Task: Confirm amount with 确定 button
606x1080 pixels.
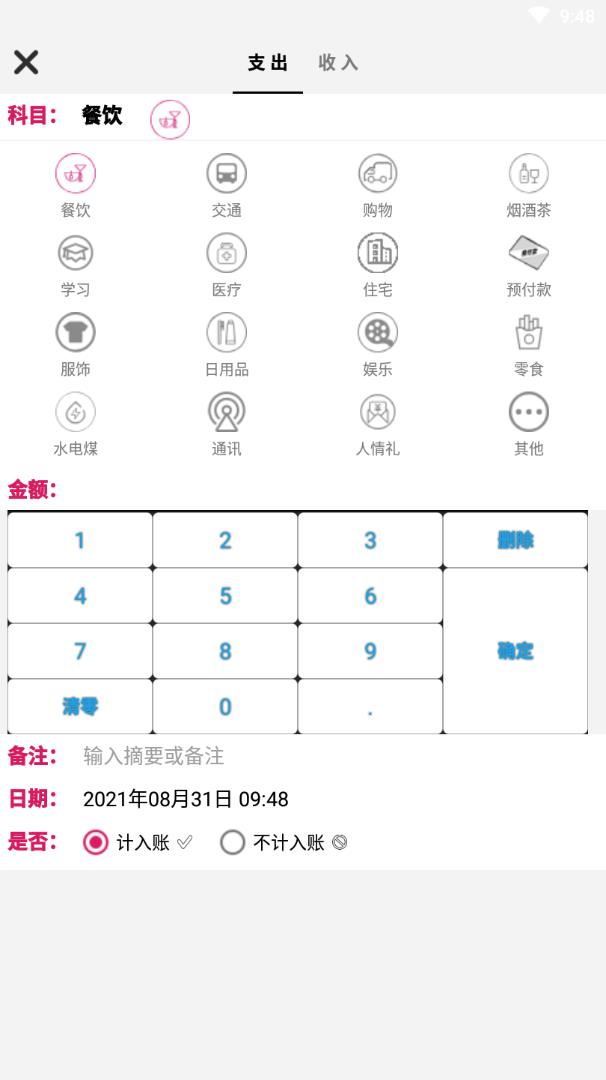Action: [x=515, y=651]
